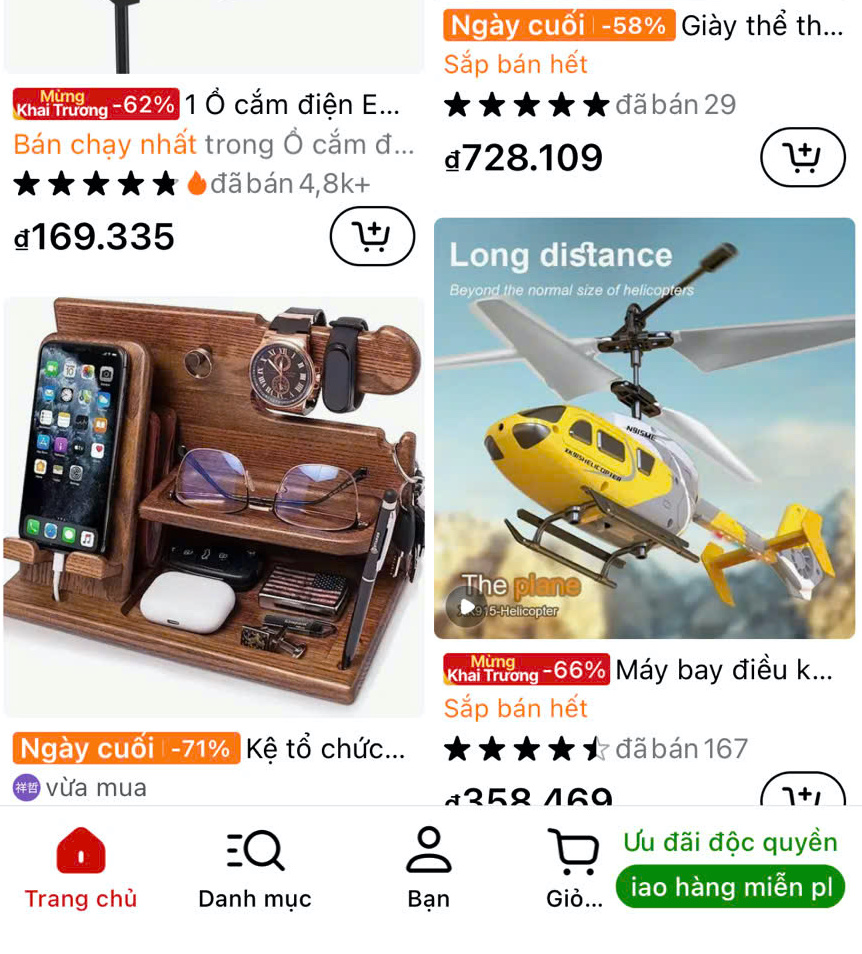This screenshot has width=862, height=954.
Task: Tap the Ưu đãi độc quyền green button
Action: tap(730, 842)
